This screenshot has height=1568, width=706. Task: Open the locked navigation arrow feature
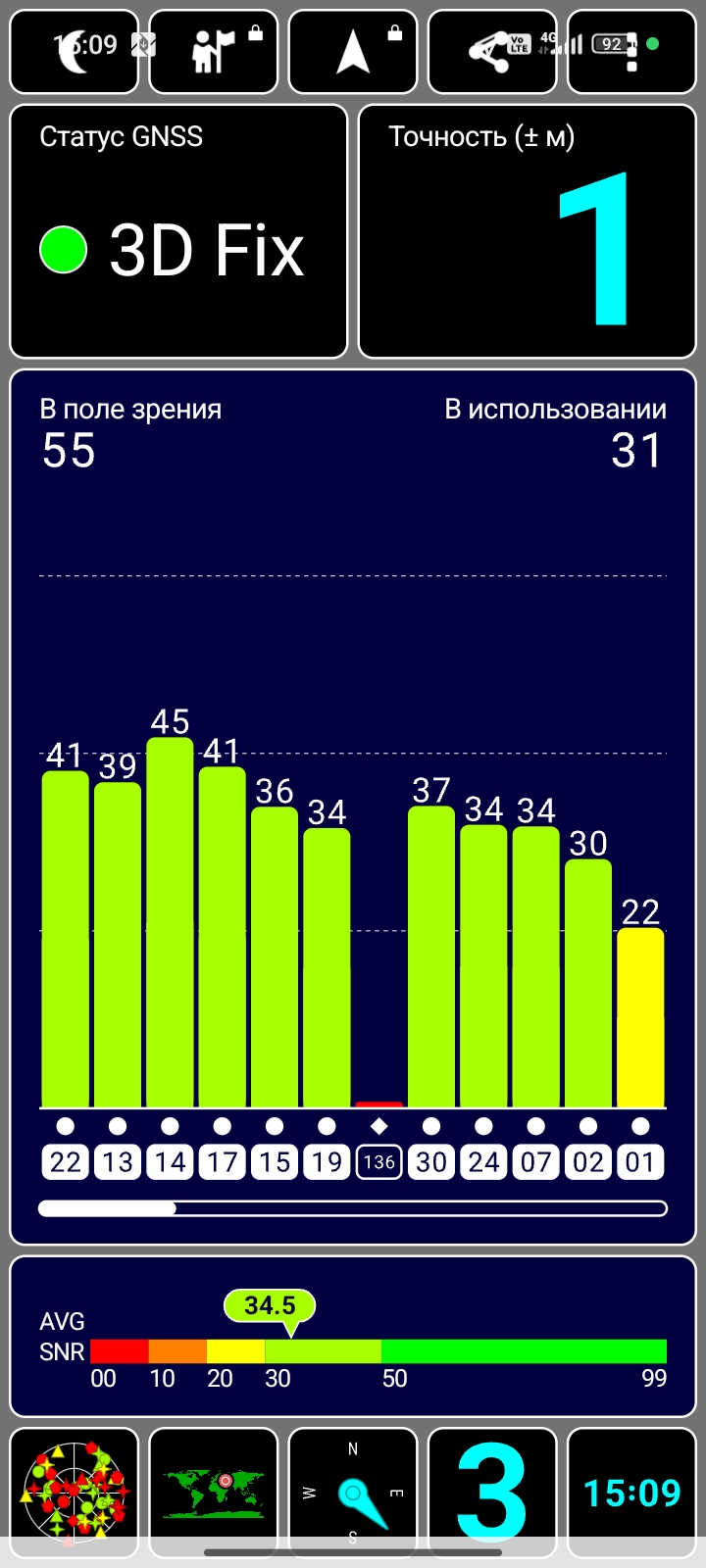tap(353, 52)
